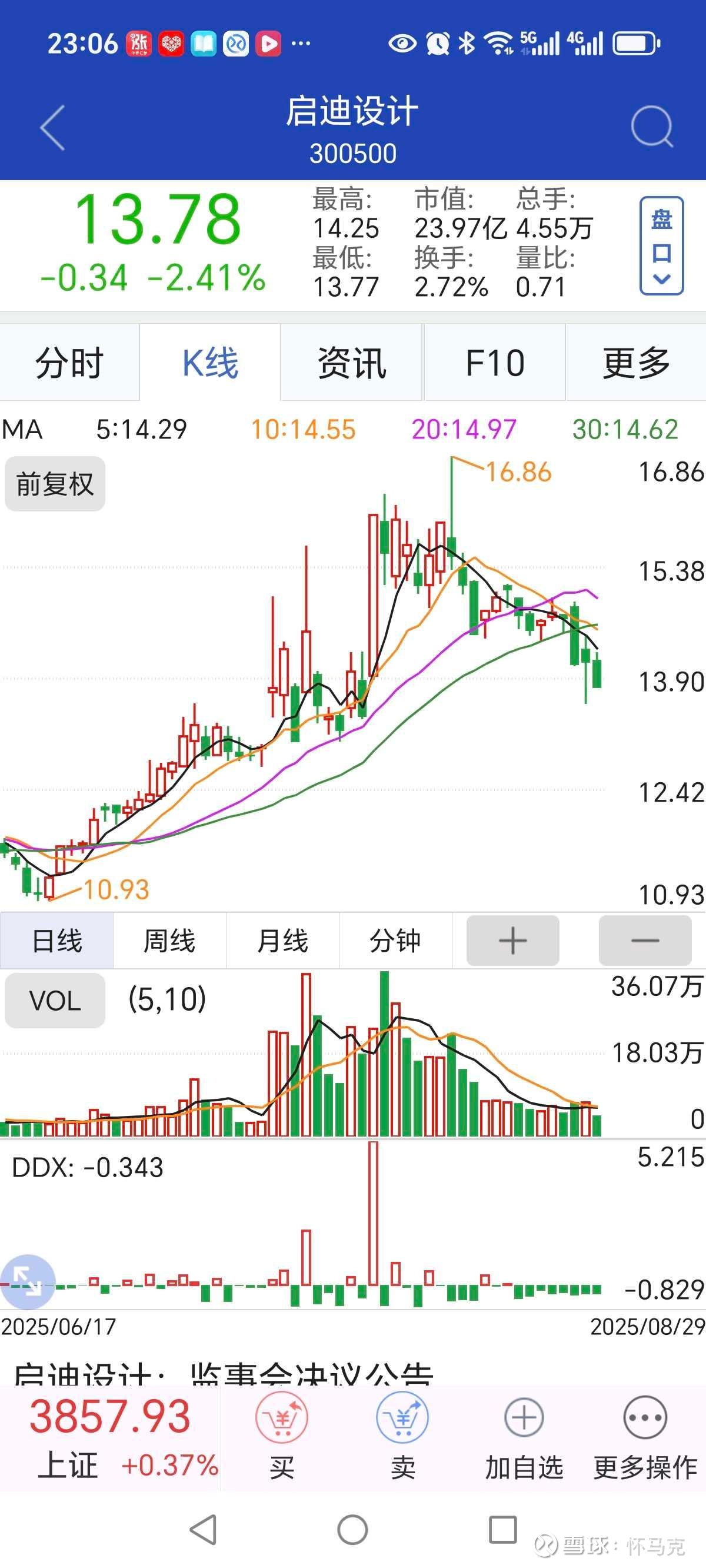
Task: Switch to 周线 weekly chart
Action: [x=169, y=941]
